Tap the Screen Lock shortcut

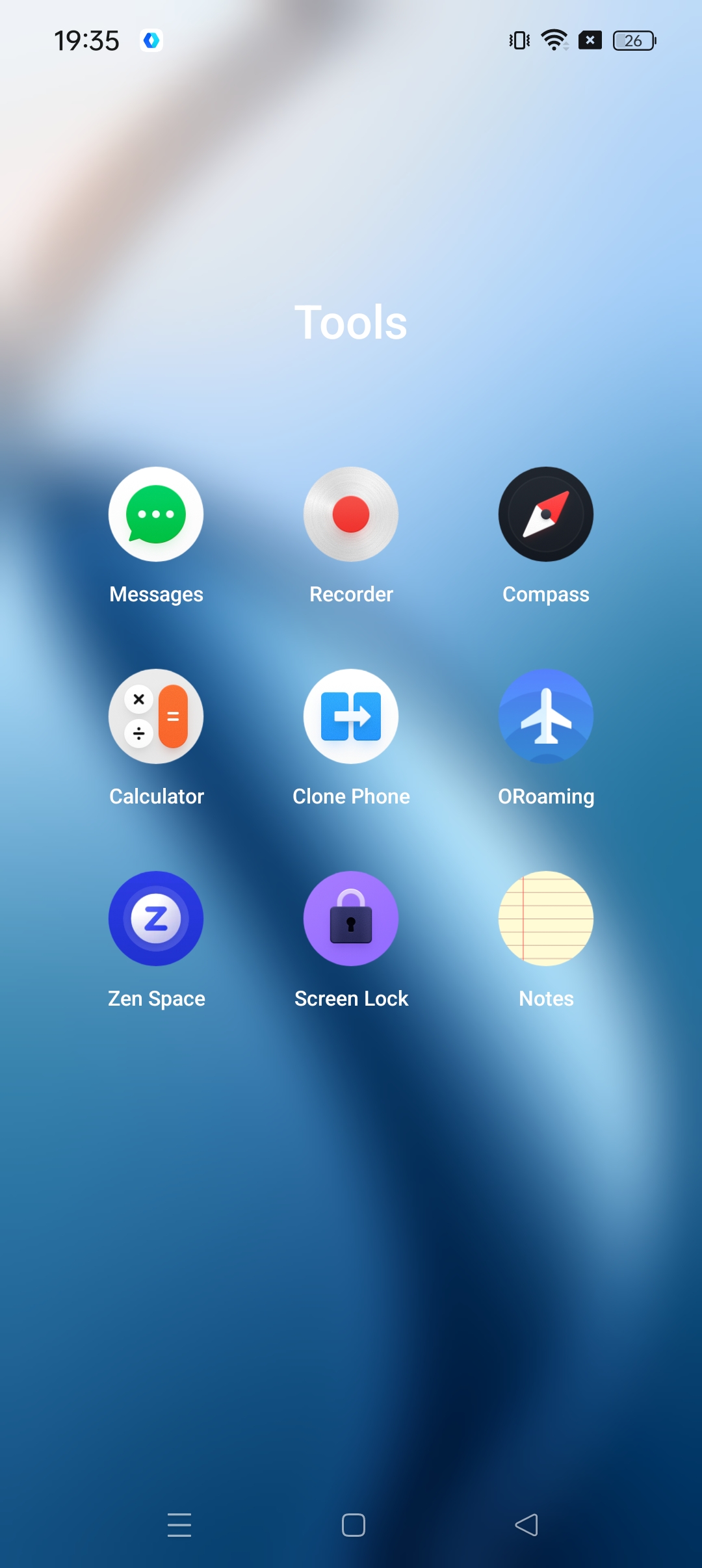351,919
